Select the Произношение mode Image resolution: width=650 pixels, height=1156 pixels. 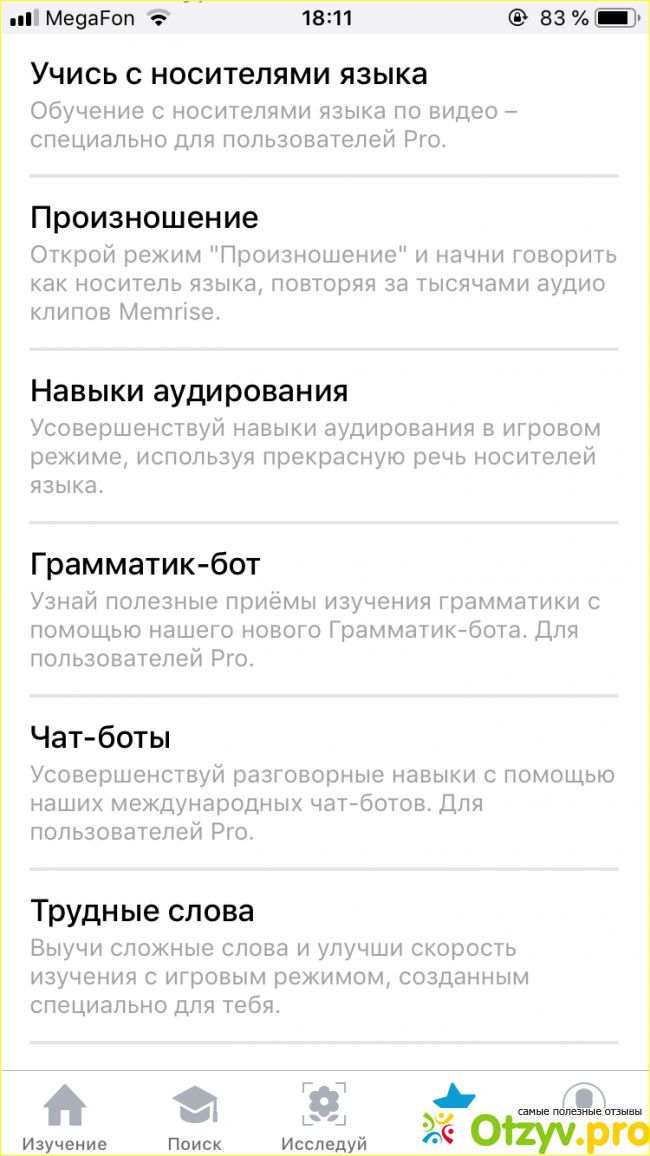pos(324,262)
